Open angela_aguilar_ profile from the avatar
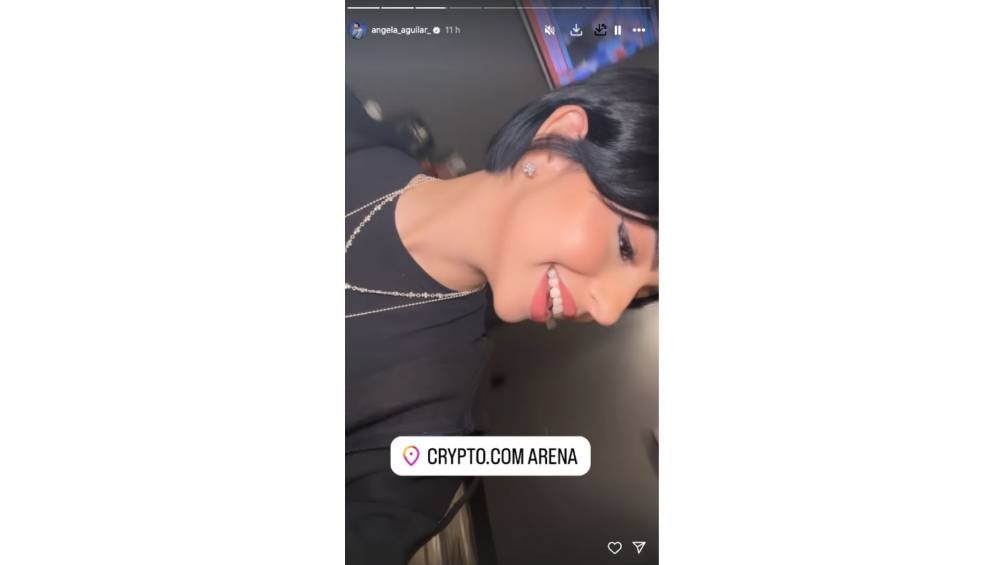 (x=358, y=30)
